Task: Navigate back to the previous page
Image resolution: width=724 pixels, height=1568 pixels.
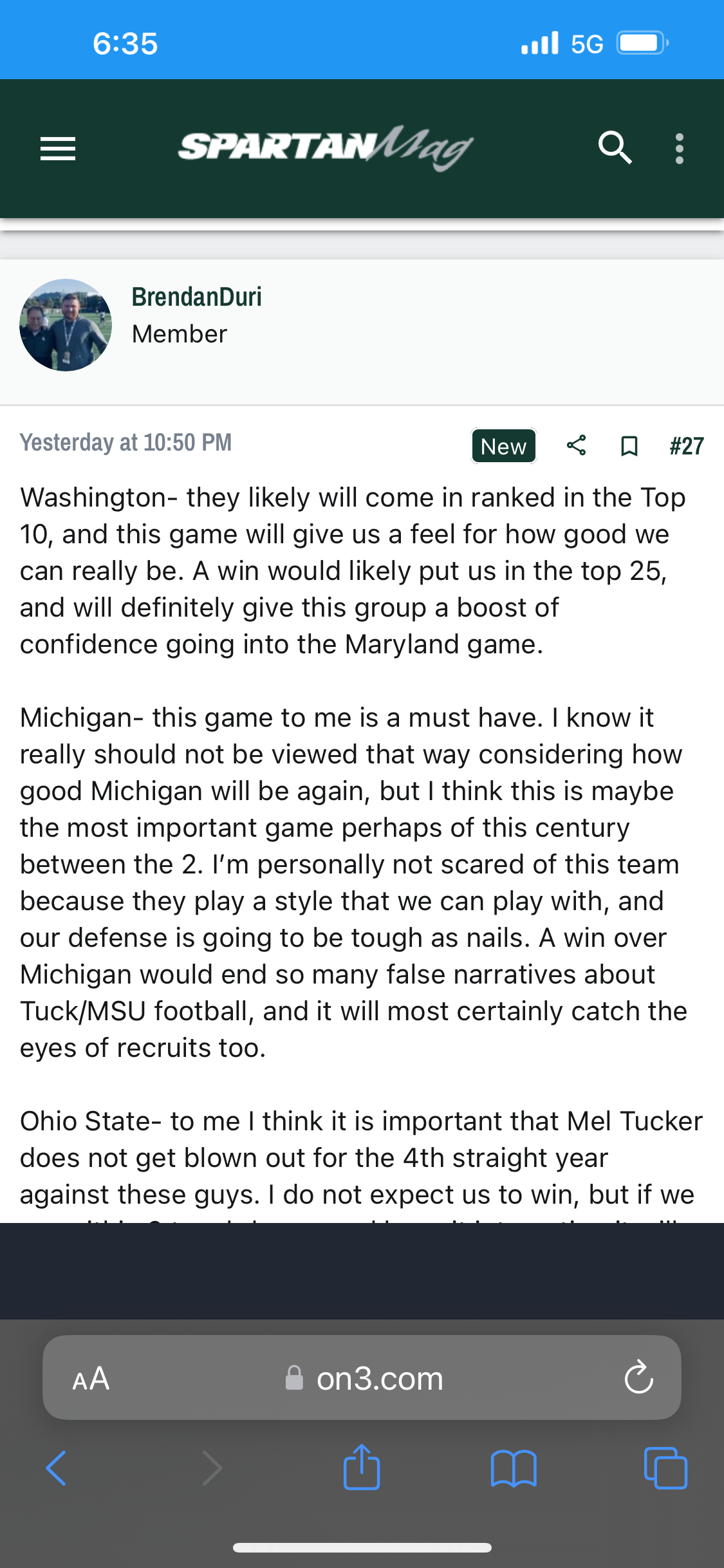Action: pyautogui.click(x=57, y=1468)
